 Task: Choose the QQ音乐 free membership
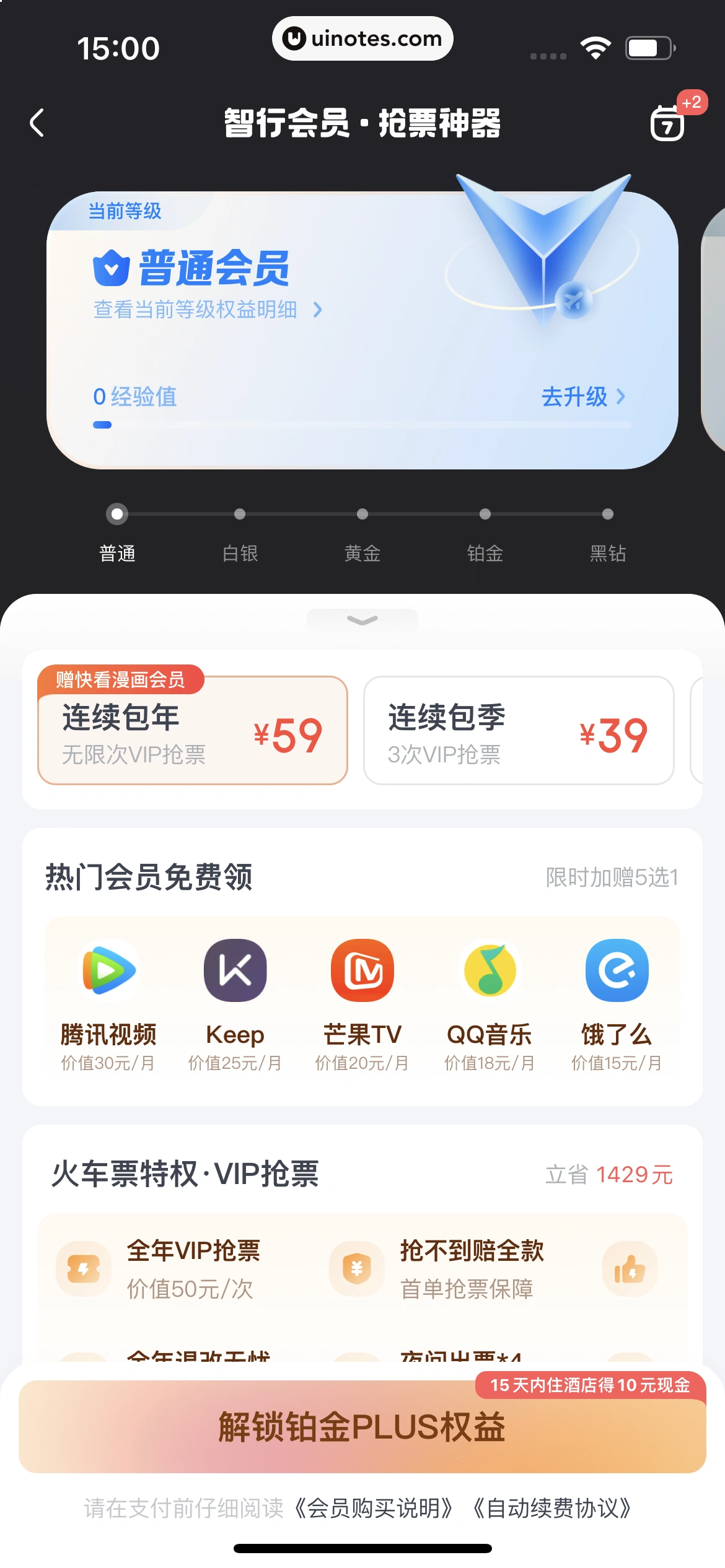[490, 1004]
